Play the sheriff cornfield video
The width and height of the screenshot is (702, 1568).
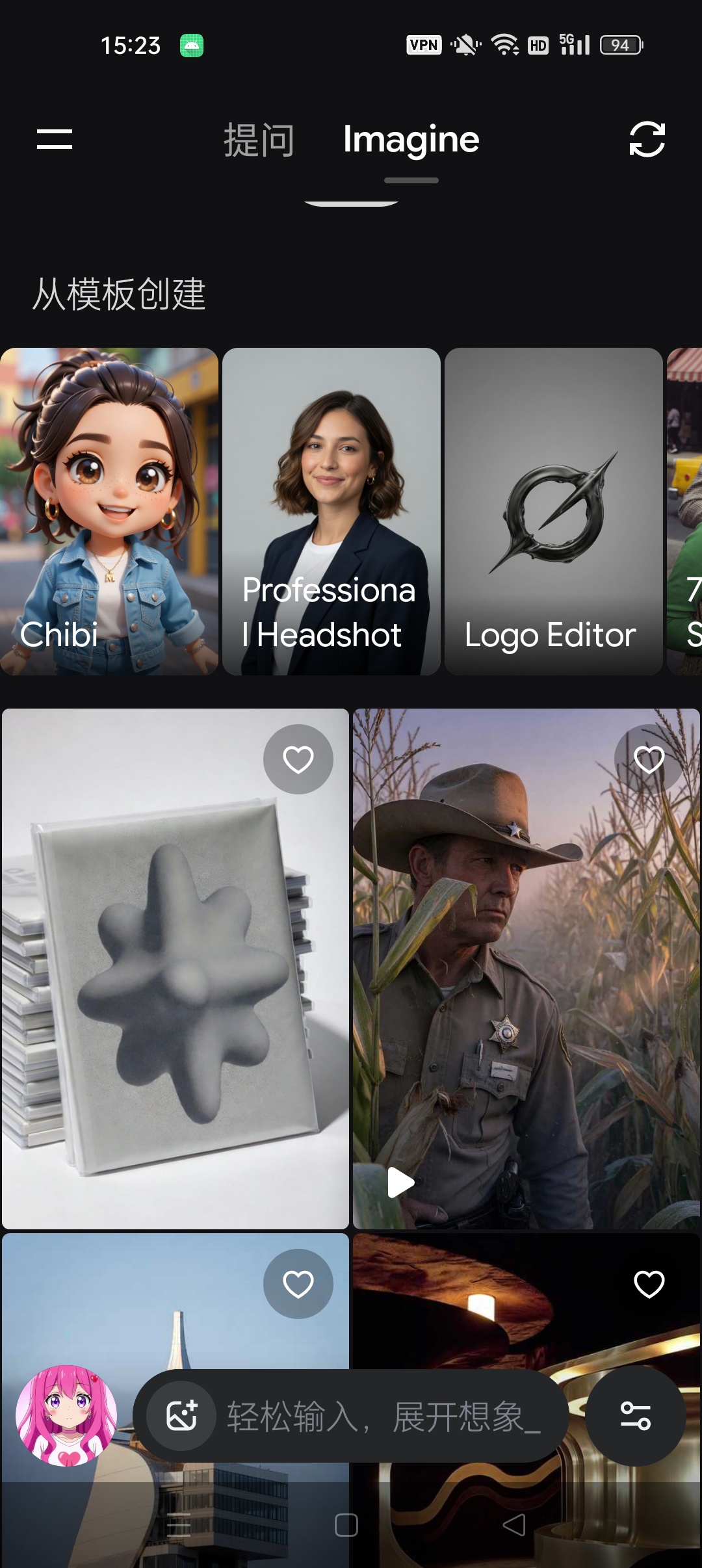[x=400, y=1183]
